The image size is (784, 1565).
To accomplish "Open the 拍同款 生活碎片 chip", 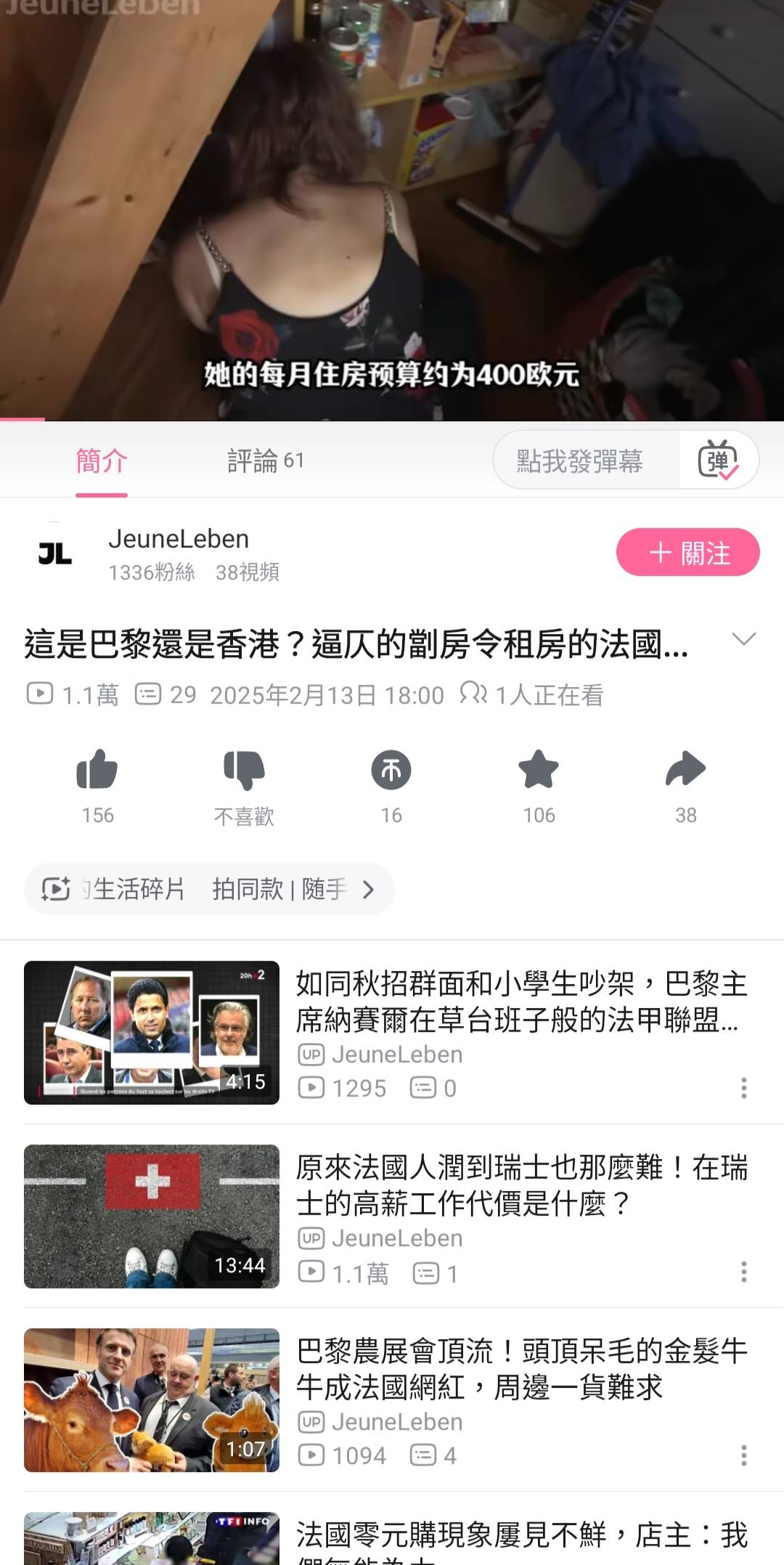I will tap(209, 889).
